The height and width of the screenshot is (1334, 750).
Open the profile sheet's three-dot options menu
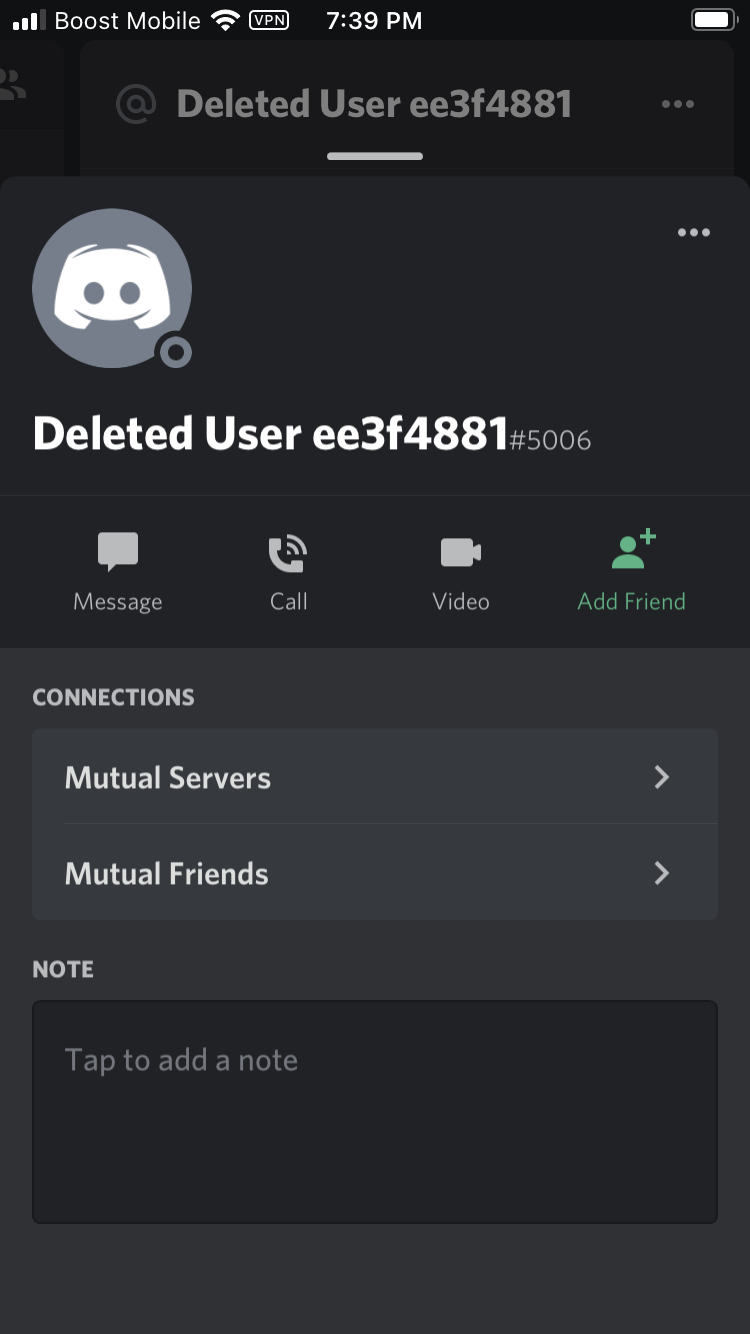(693, 233)
